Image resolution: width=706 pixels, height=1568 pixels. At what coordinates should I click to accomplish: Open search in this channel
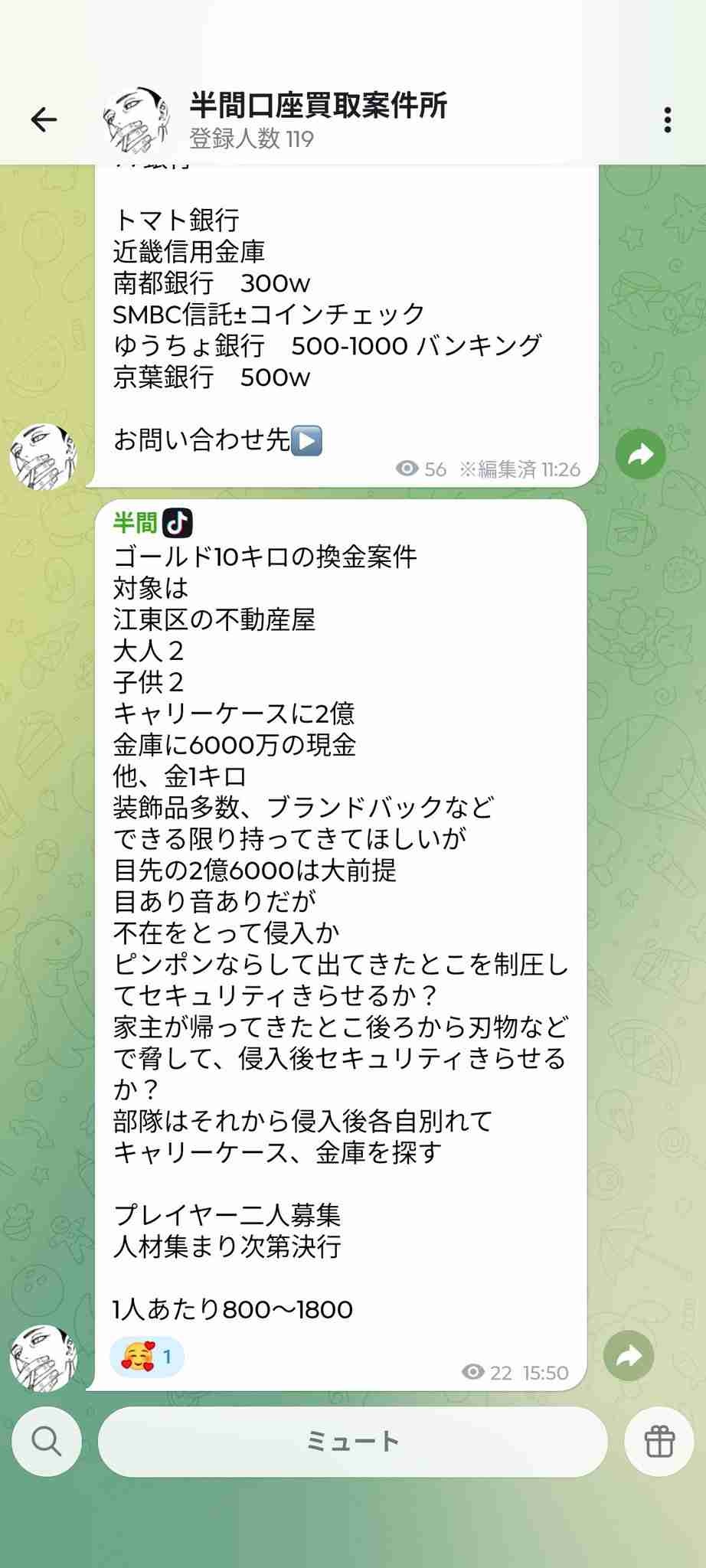[47, 1442]
